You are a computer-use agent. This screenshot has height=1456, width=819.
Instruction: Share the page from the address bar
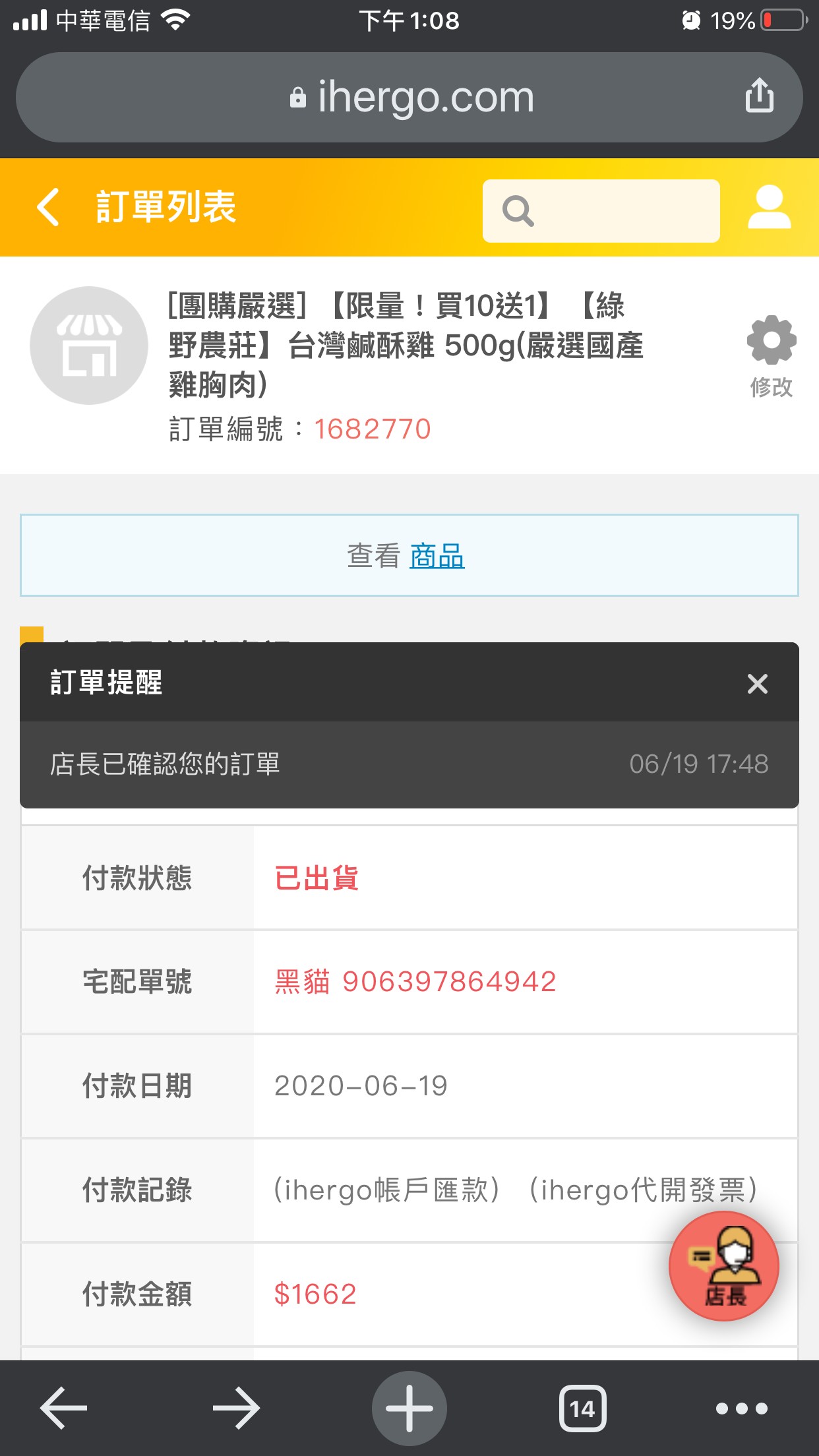pyautogui.click(x=759, y=96)
